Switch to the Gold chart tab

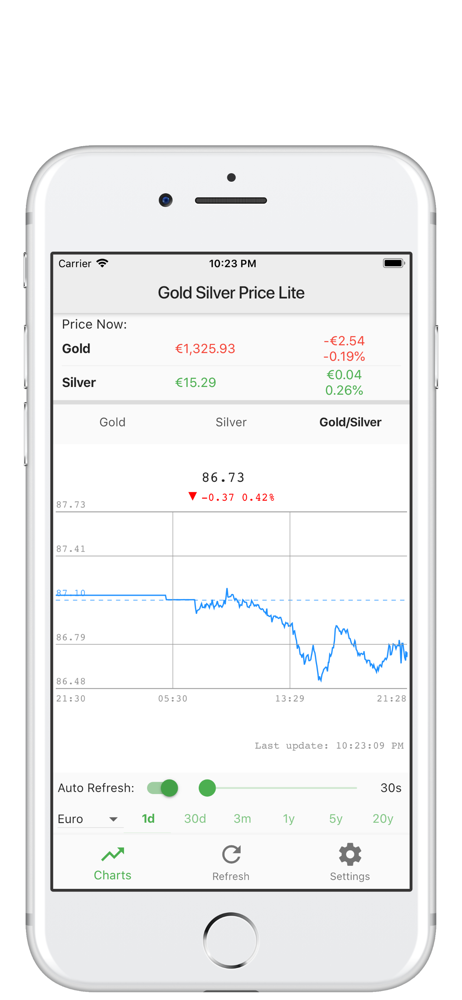pyautogui.click(x=112, y=422)
